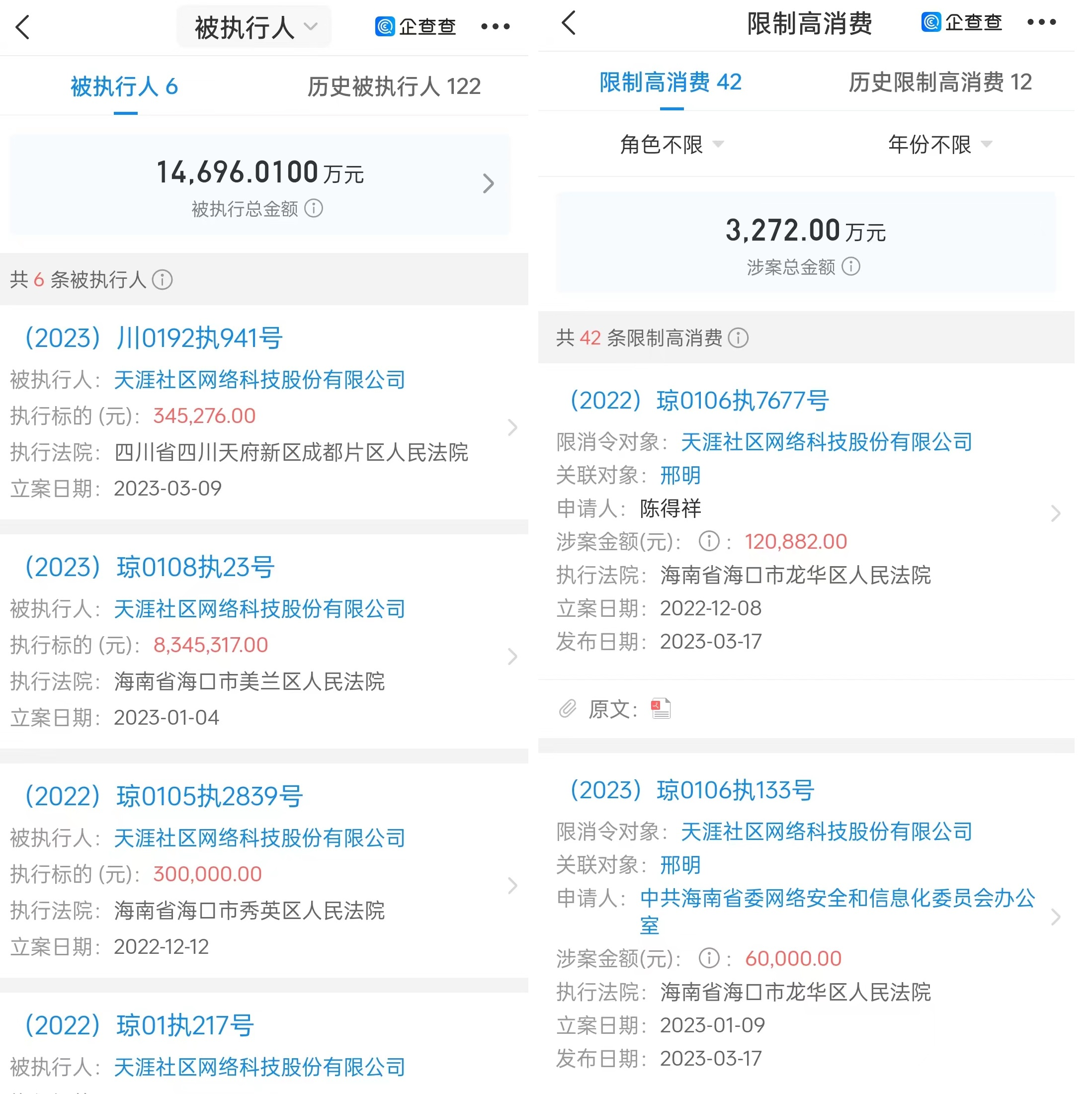
Task: Go back from the 被执行人 page
Action: coord(23,27)
